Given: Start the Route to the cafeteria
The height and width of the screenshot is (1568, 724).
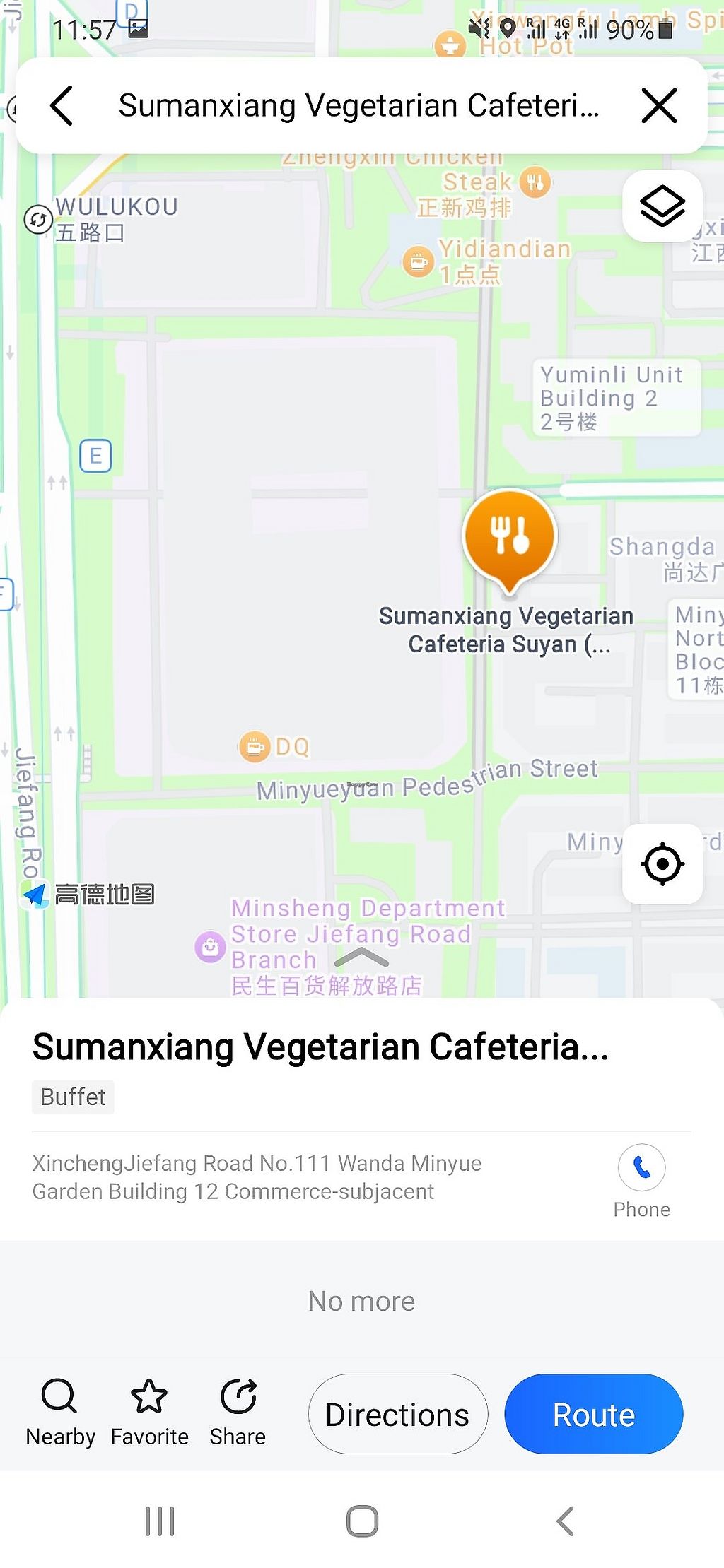Looking at the screenshot, I should pos(593,1414).
